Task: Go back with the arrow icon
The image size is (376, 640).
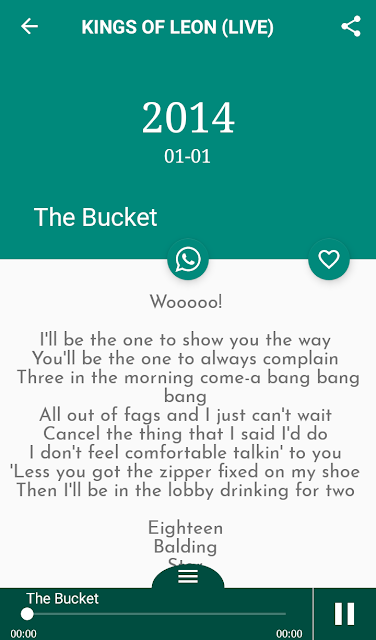Action: (x=29, y=27)
